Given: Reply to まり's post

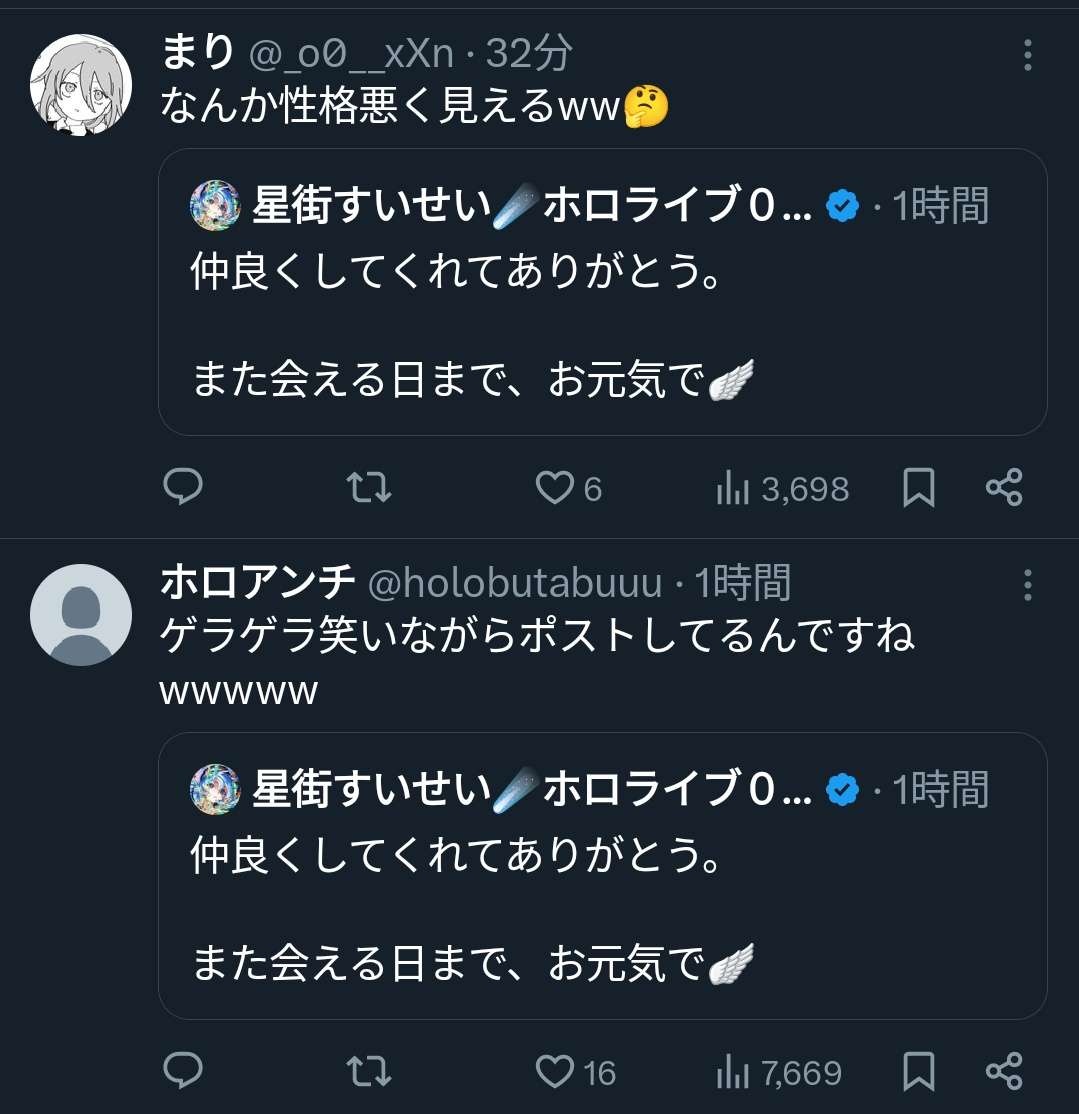Looking at the screenshot, I should (x=183, y=488).
